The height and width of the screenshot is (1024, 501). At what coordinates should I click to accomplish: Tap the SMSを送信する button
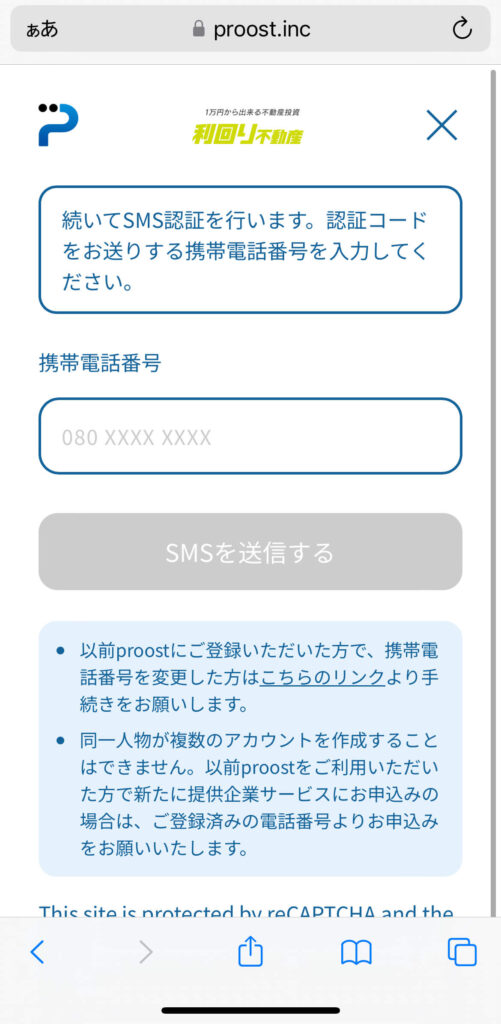pos(250,552)
